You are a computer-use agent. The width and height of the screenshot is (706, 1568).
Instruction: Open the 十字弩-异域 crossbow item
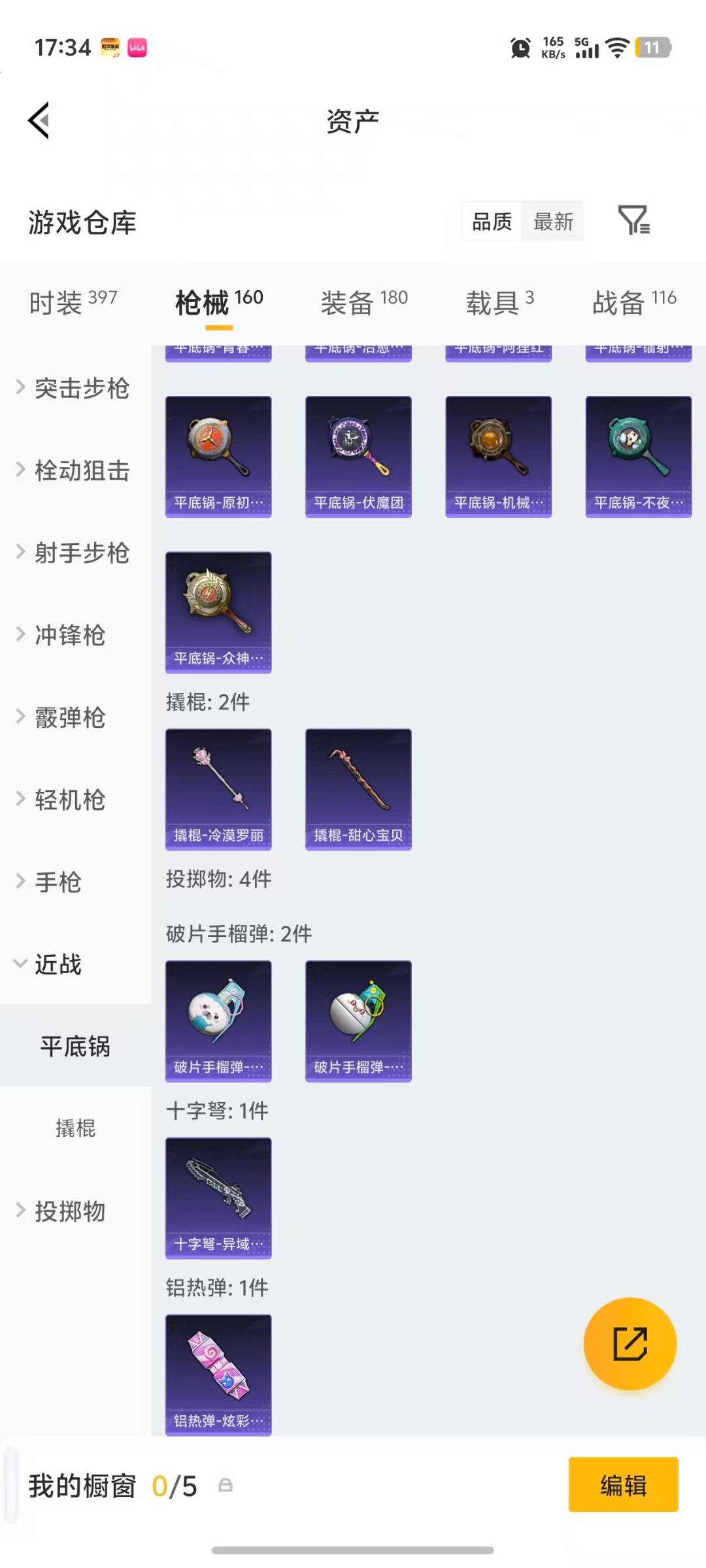(x=218, y=1196)
